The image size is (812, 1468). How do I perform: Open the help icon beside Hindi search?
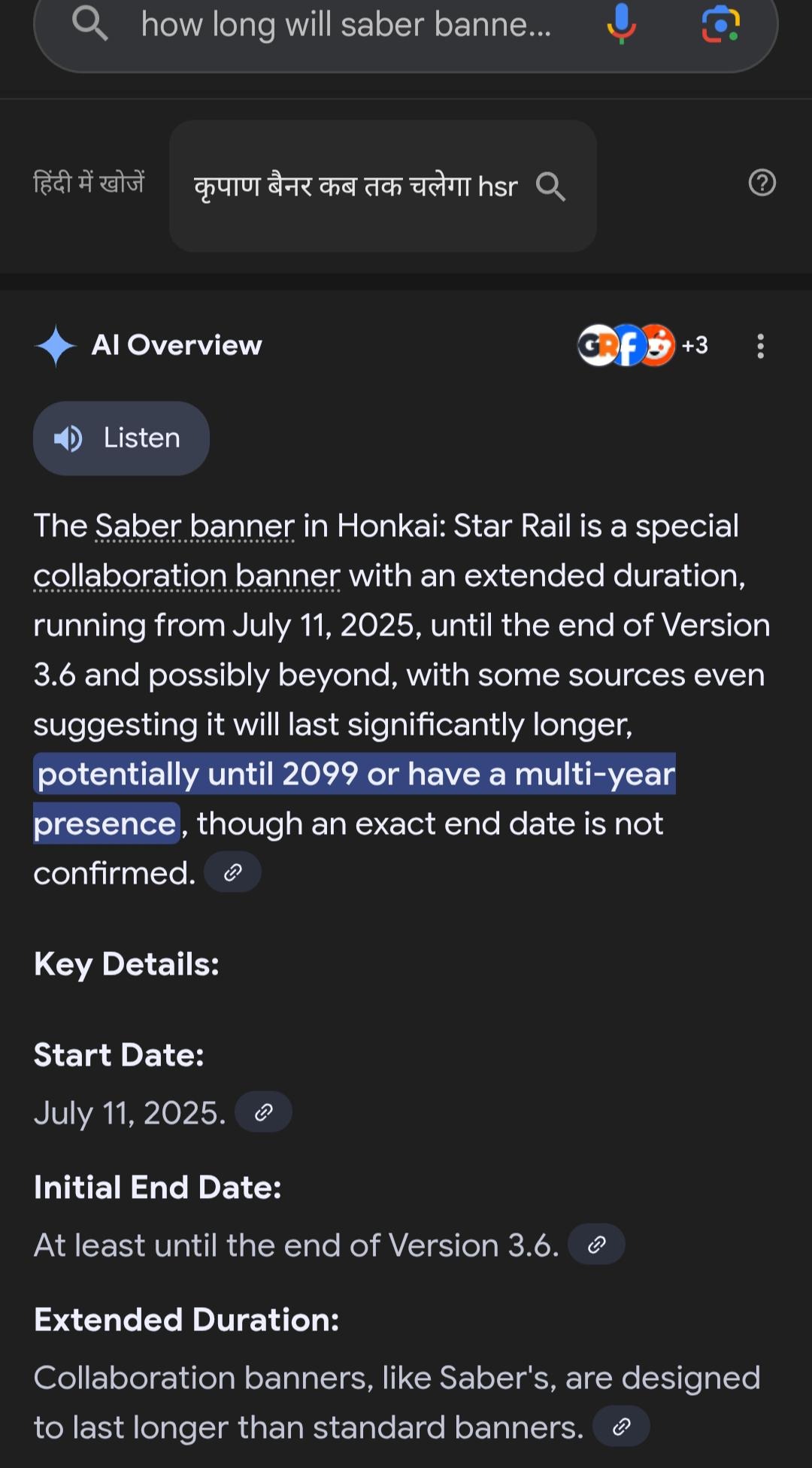coord(762,183)
